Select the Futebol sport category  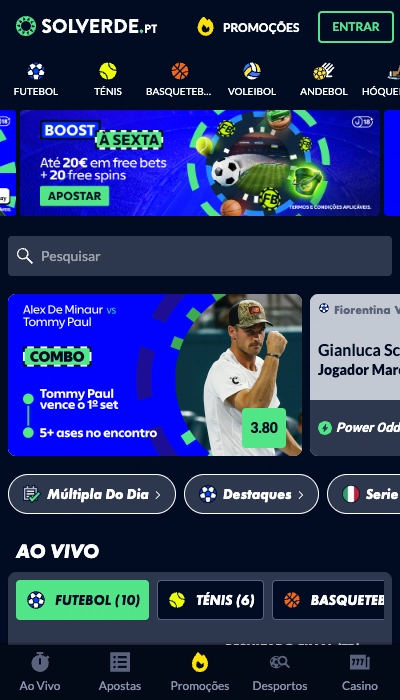click(x=36, y=79)
